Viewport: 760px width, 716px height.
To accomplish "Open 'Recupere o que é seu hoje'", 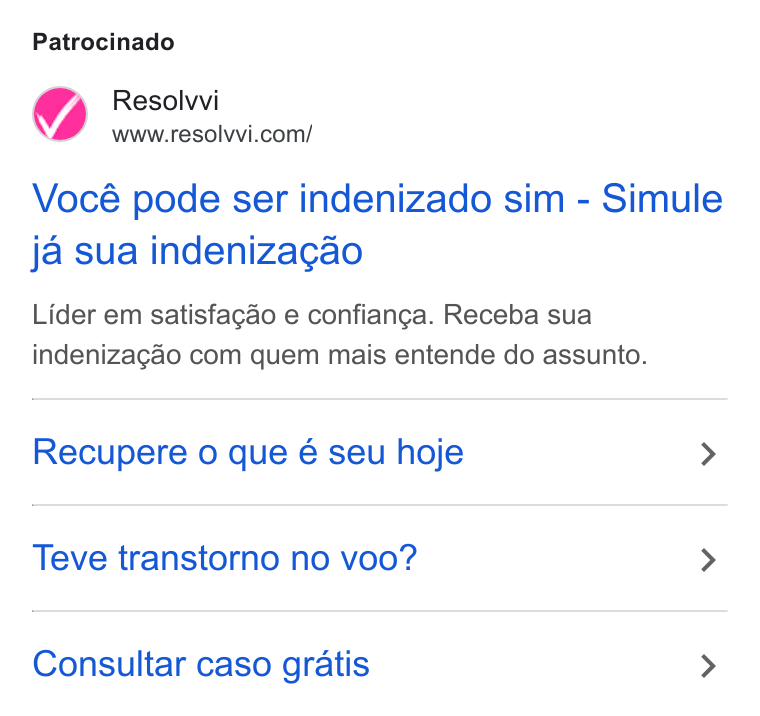I will click(x=380, y=452).
